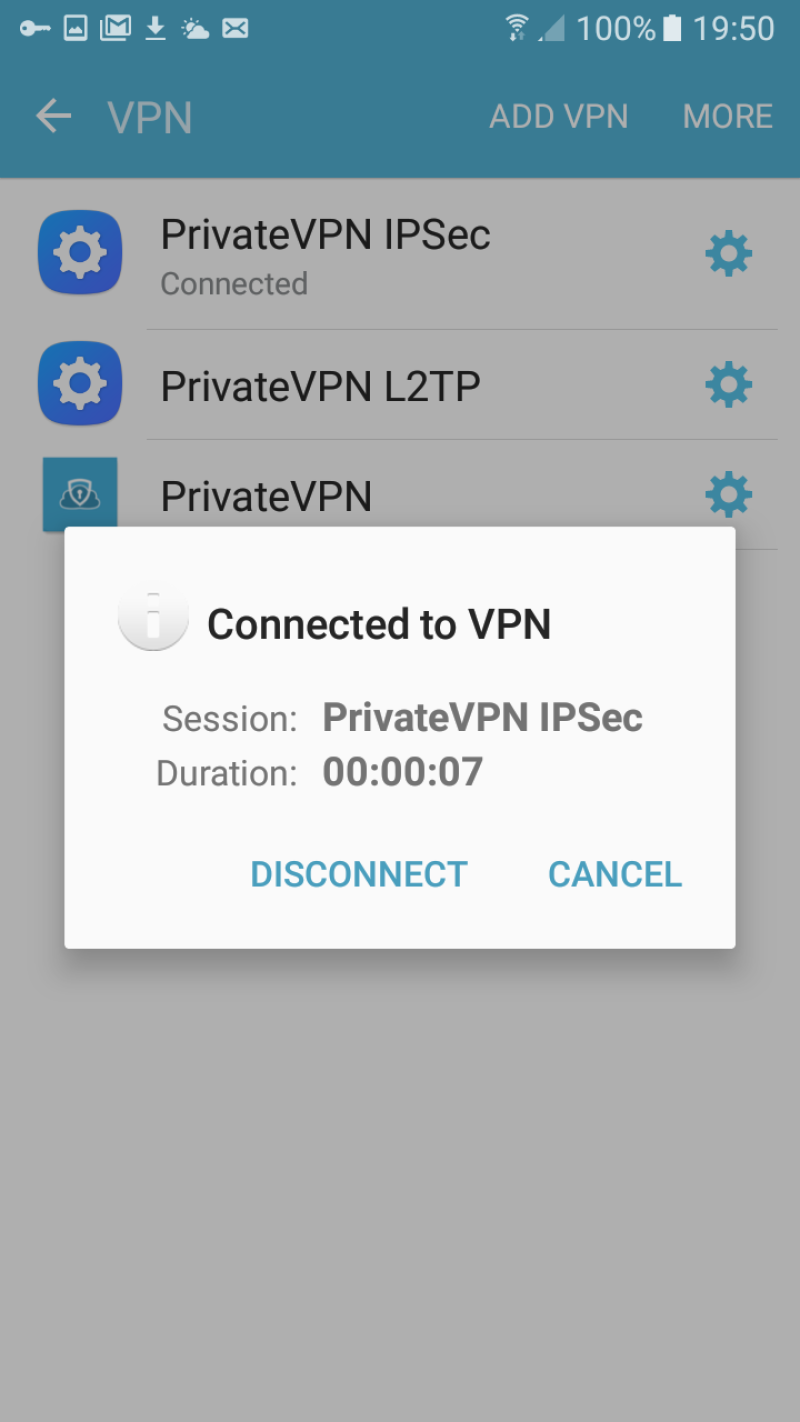Tap ADD VPN in the app bar
The height and width of the screenshot is (1422, 800).
558,116
